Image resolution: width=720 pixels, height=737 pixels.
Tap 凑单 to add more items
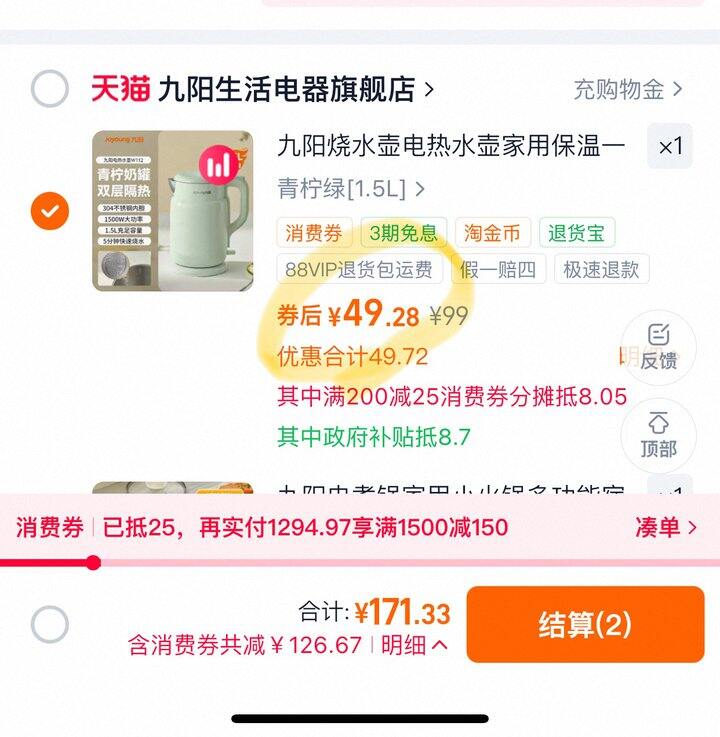pyautogui.click(x=665, y=527)
